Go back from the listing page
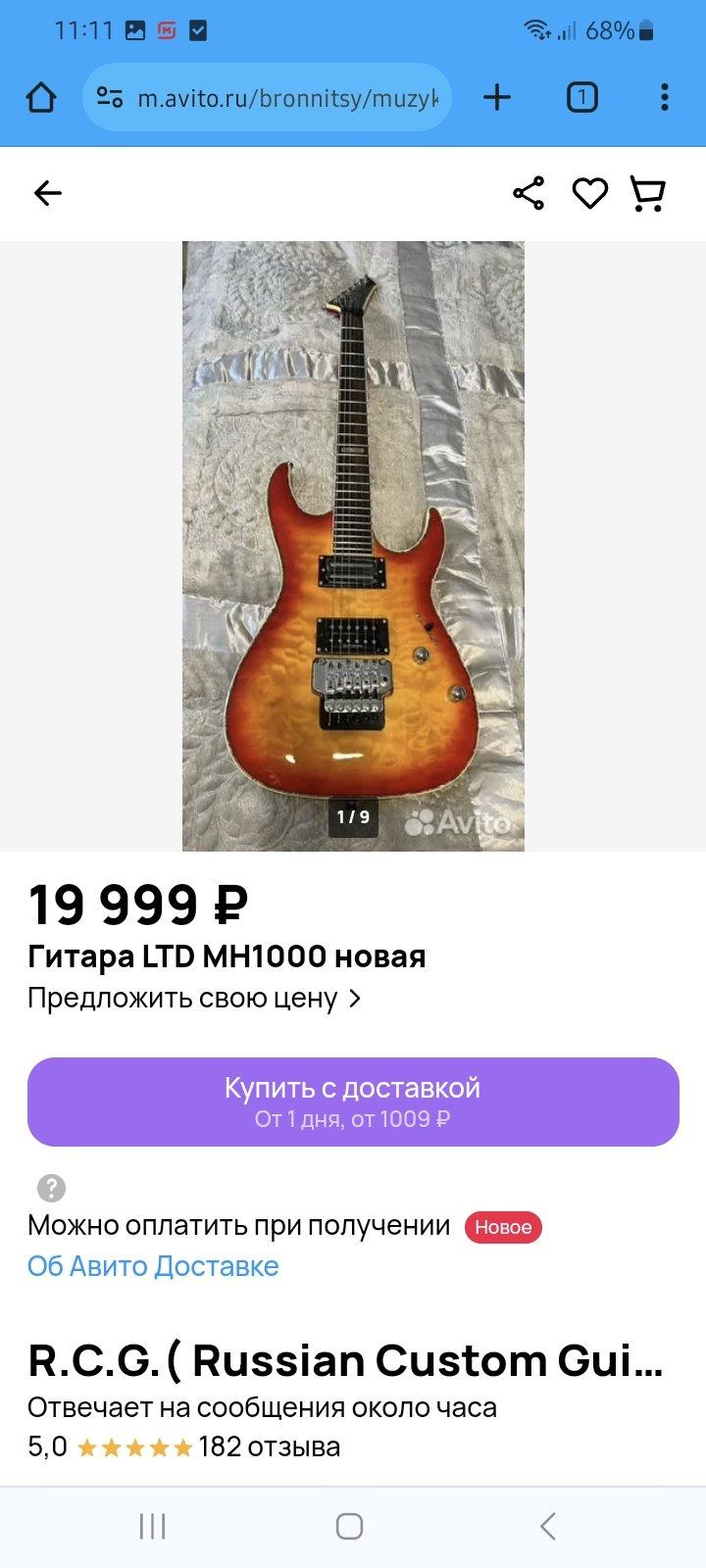The width and height of the screenshot is (706, 1568). point(47,193)
